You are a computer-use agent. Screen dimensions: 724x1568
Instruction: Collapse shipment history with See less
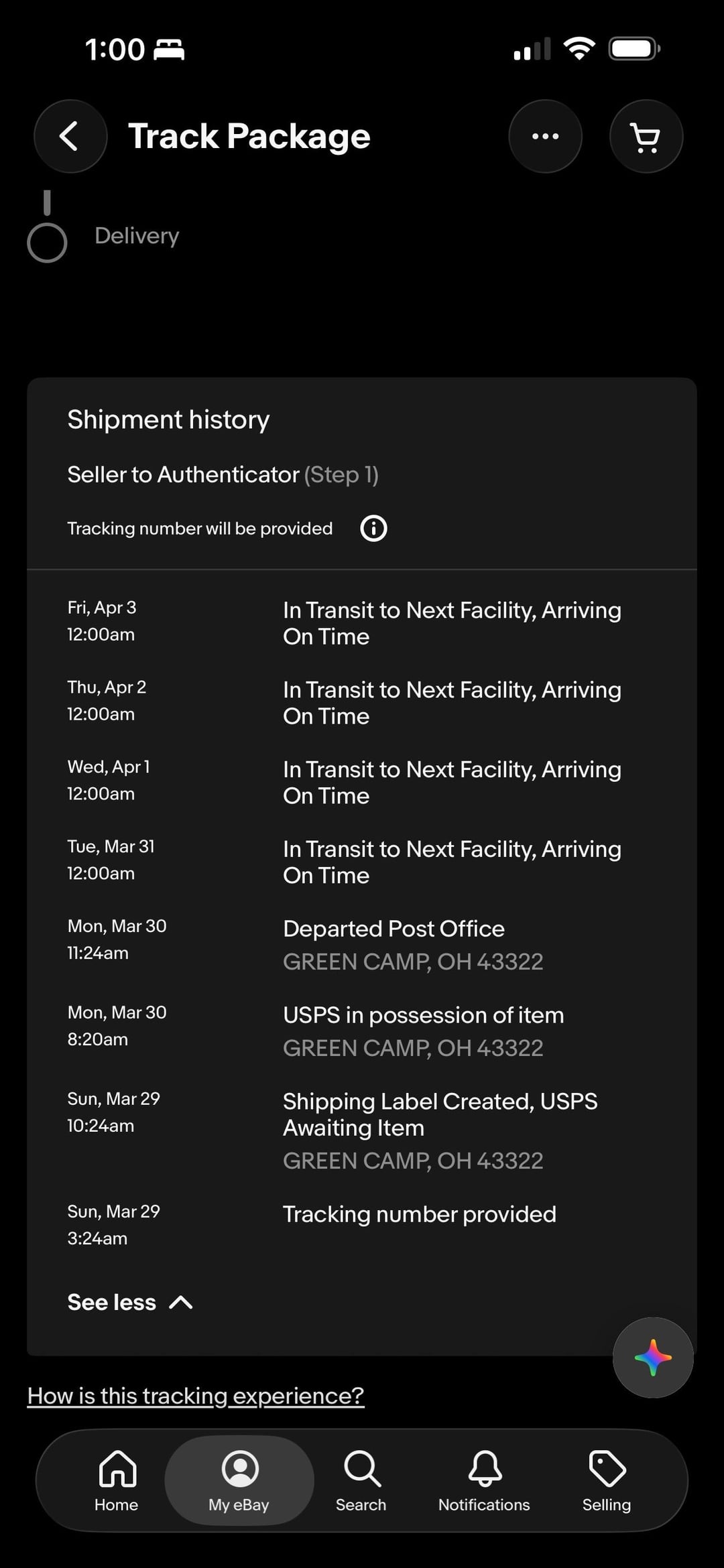[x=130, y=1302]
